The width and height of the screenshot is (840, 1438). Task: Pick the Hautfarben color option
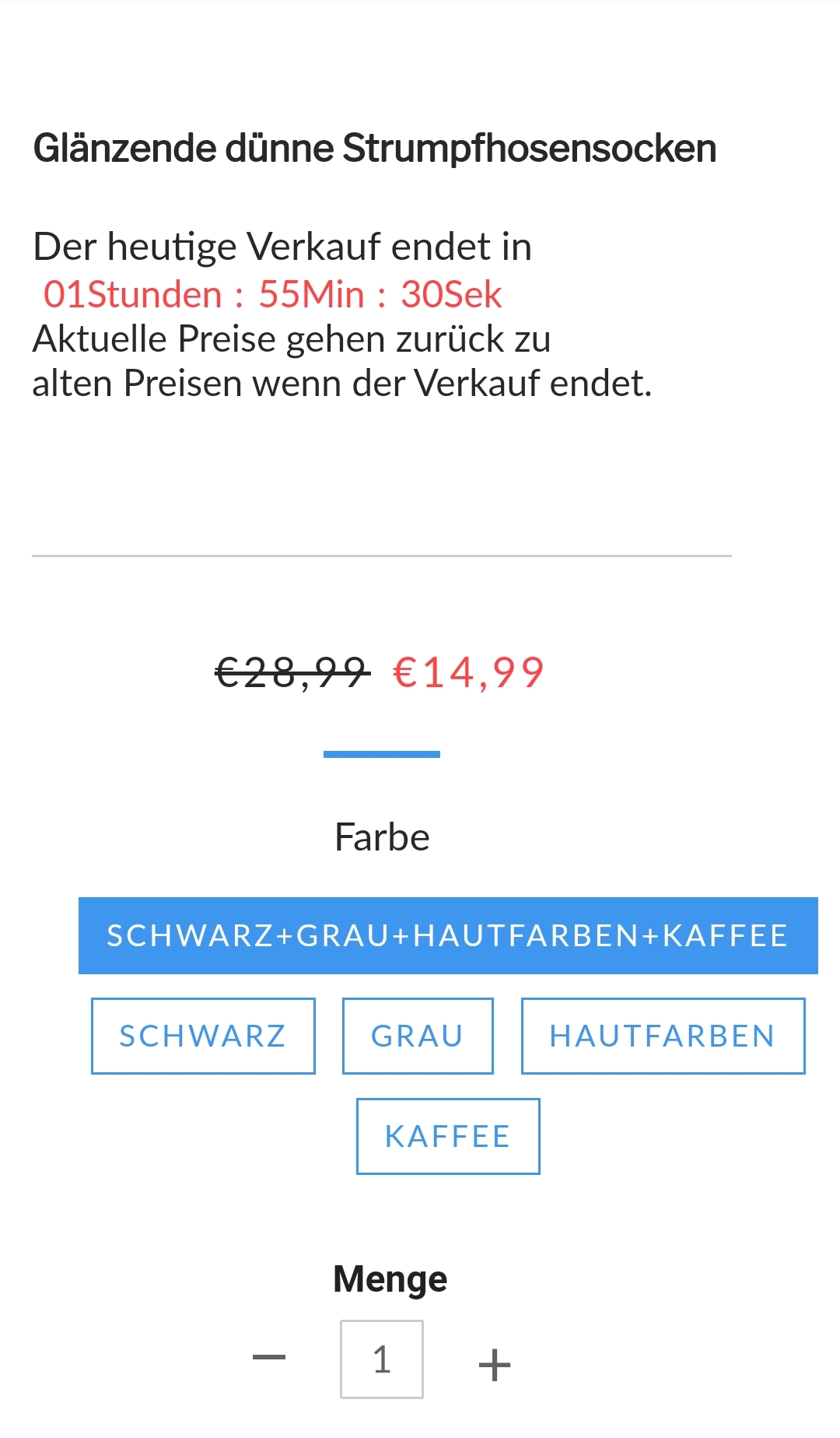(x=663, y=1036)
